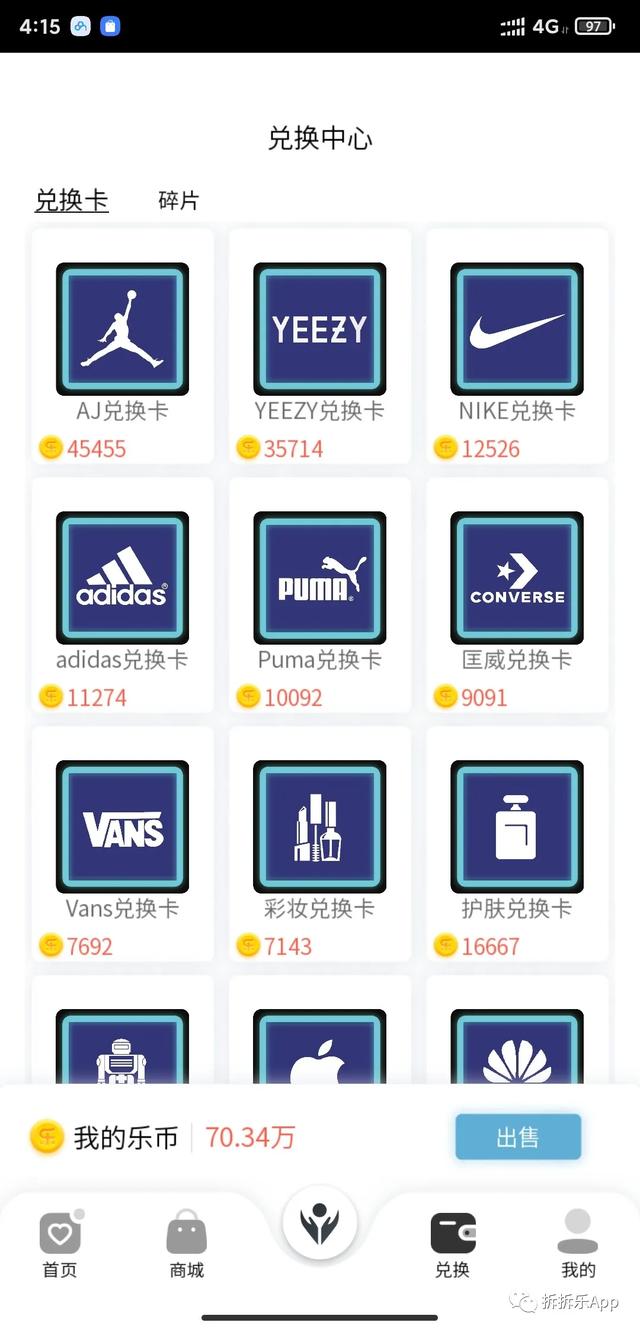This screenshot has height=1332, width=640.
Task: Open the 彩妆兑换卡 card
Action: (x=319, y=845)
